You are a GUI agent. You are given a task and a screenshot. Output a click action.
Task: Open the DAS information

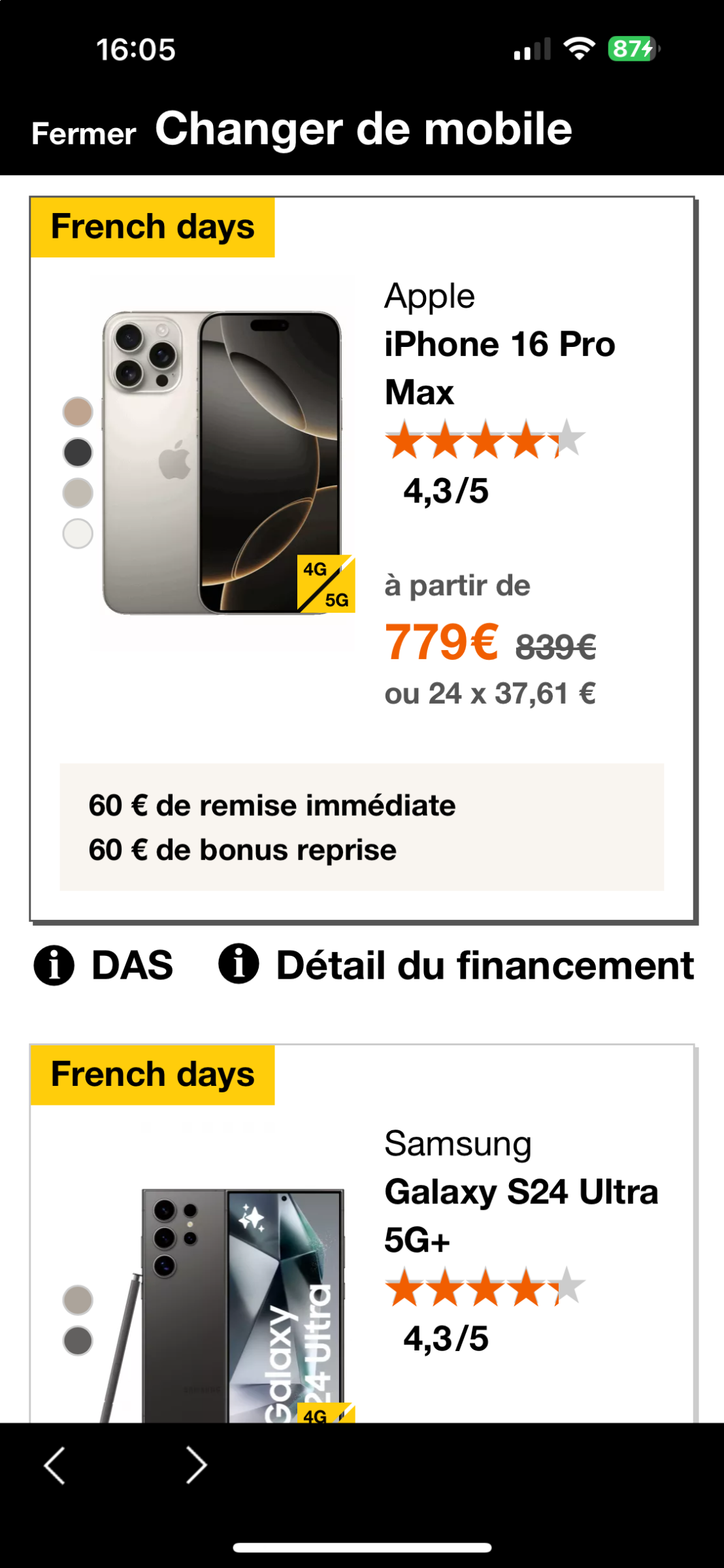point(105,966)
